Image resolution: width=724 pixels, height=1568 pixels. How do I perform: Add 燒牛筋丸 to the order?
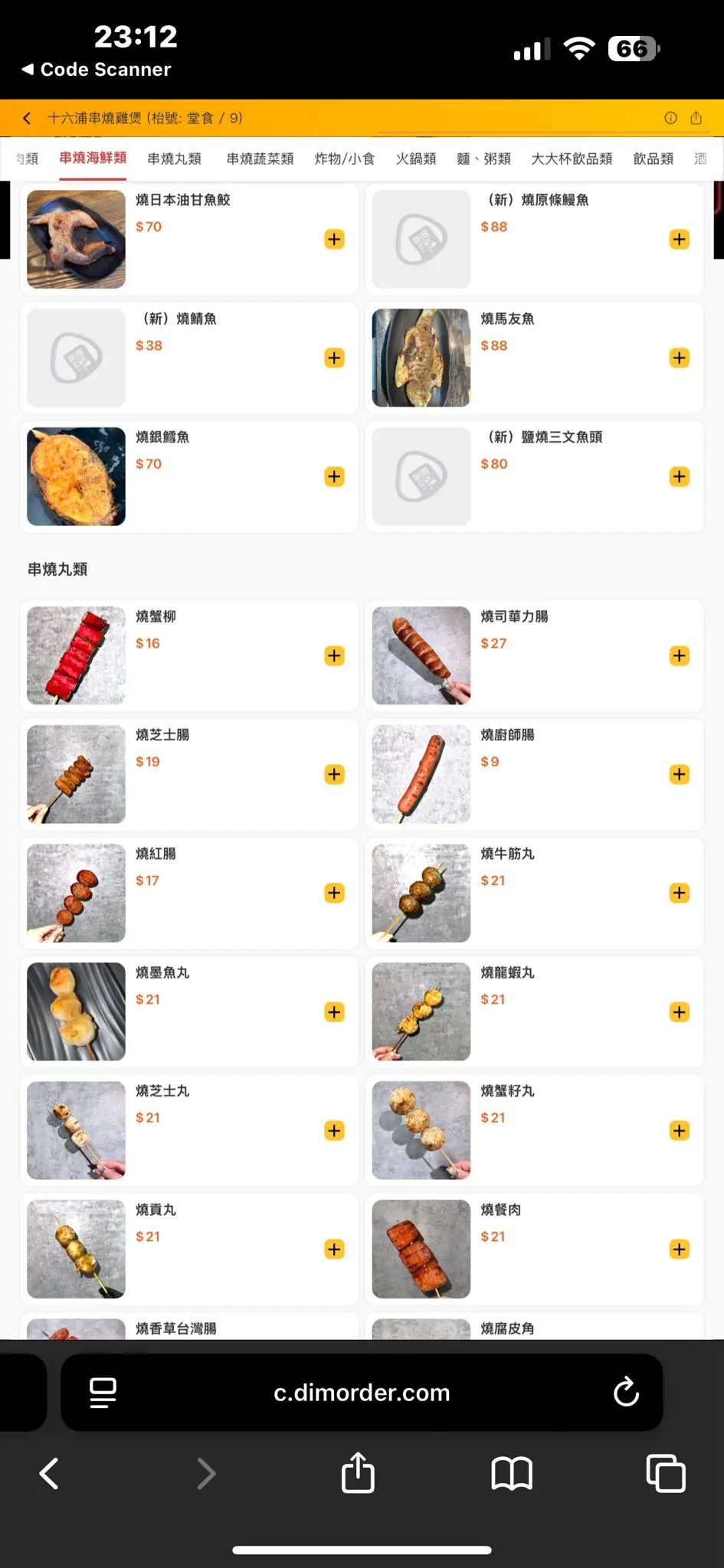[x=679, y=893]
